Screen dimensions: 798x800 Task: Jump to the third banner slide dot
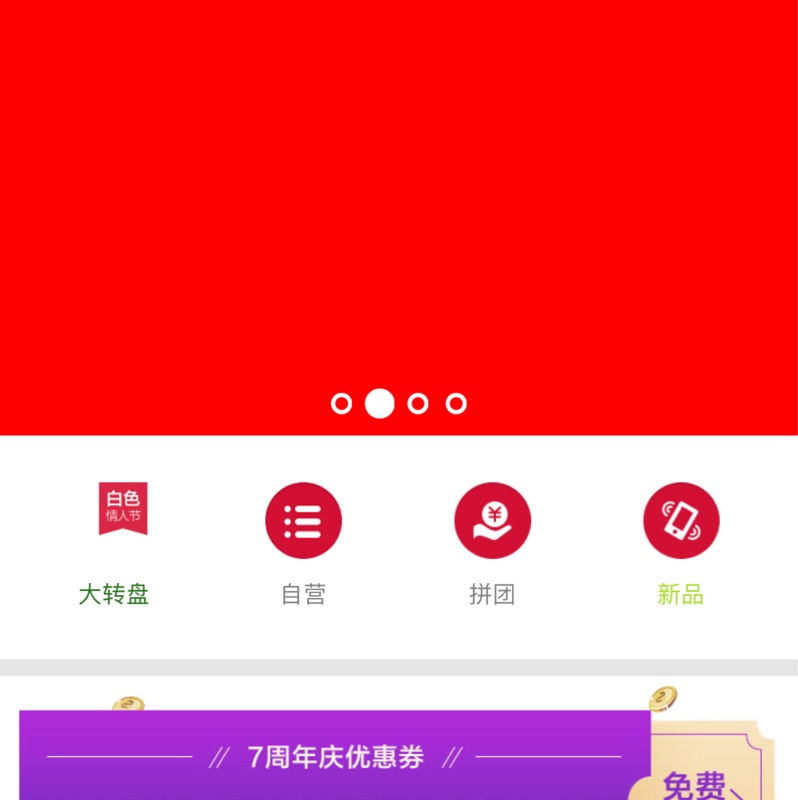coord(418,404)
